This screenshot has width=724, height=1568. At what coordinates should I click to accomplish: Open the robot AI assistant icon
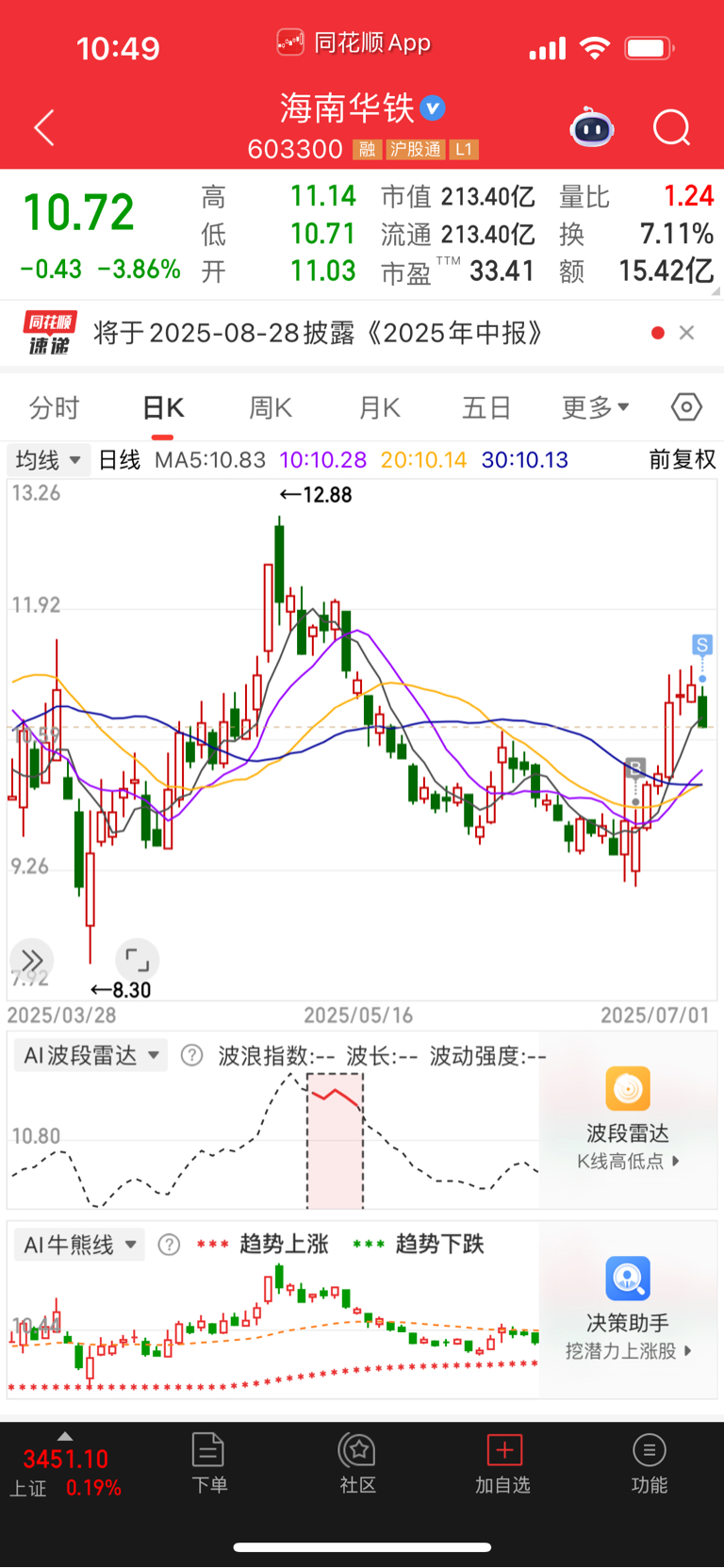[x=592, y=127]
